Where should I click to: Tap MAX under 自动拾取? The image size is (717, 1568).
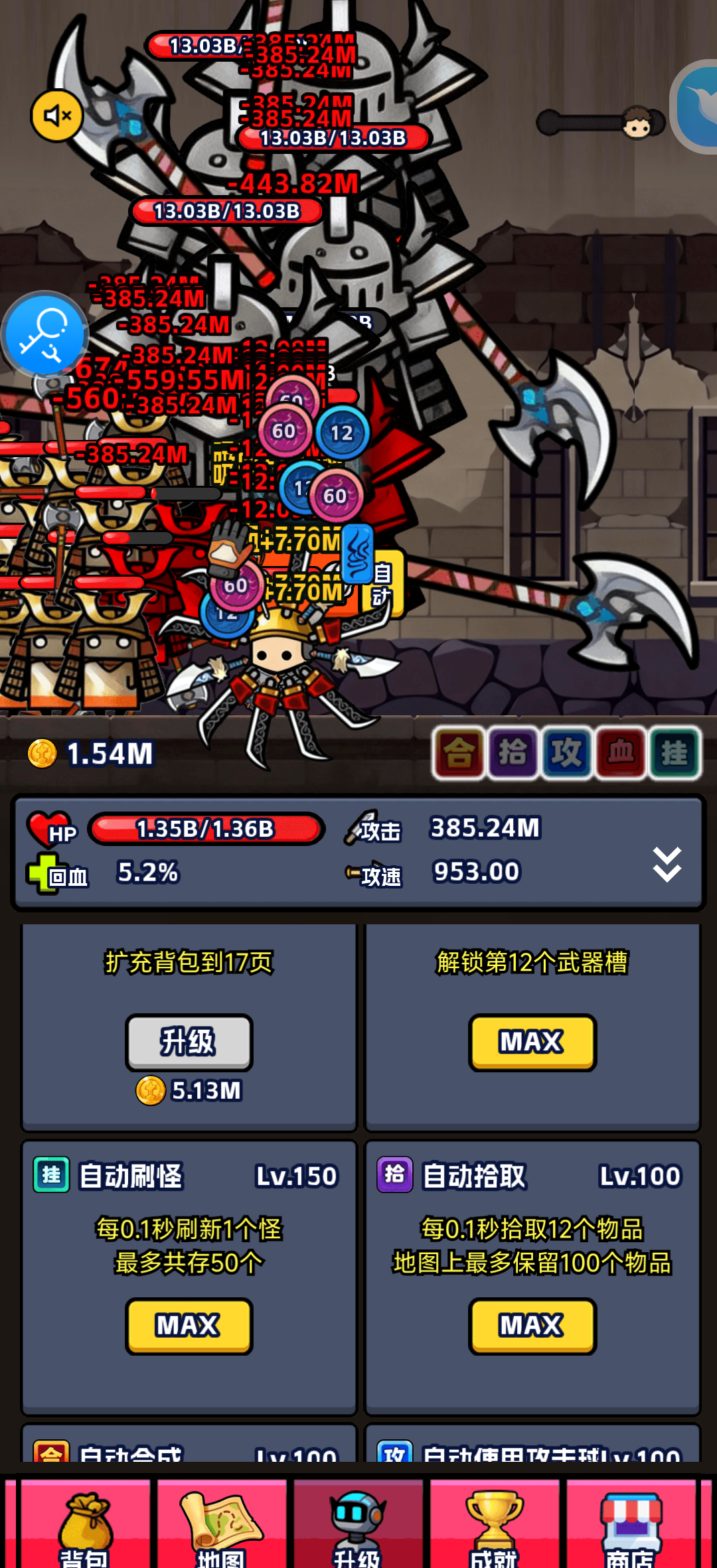532,1326
